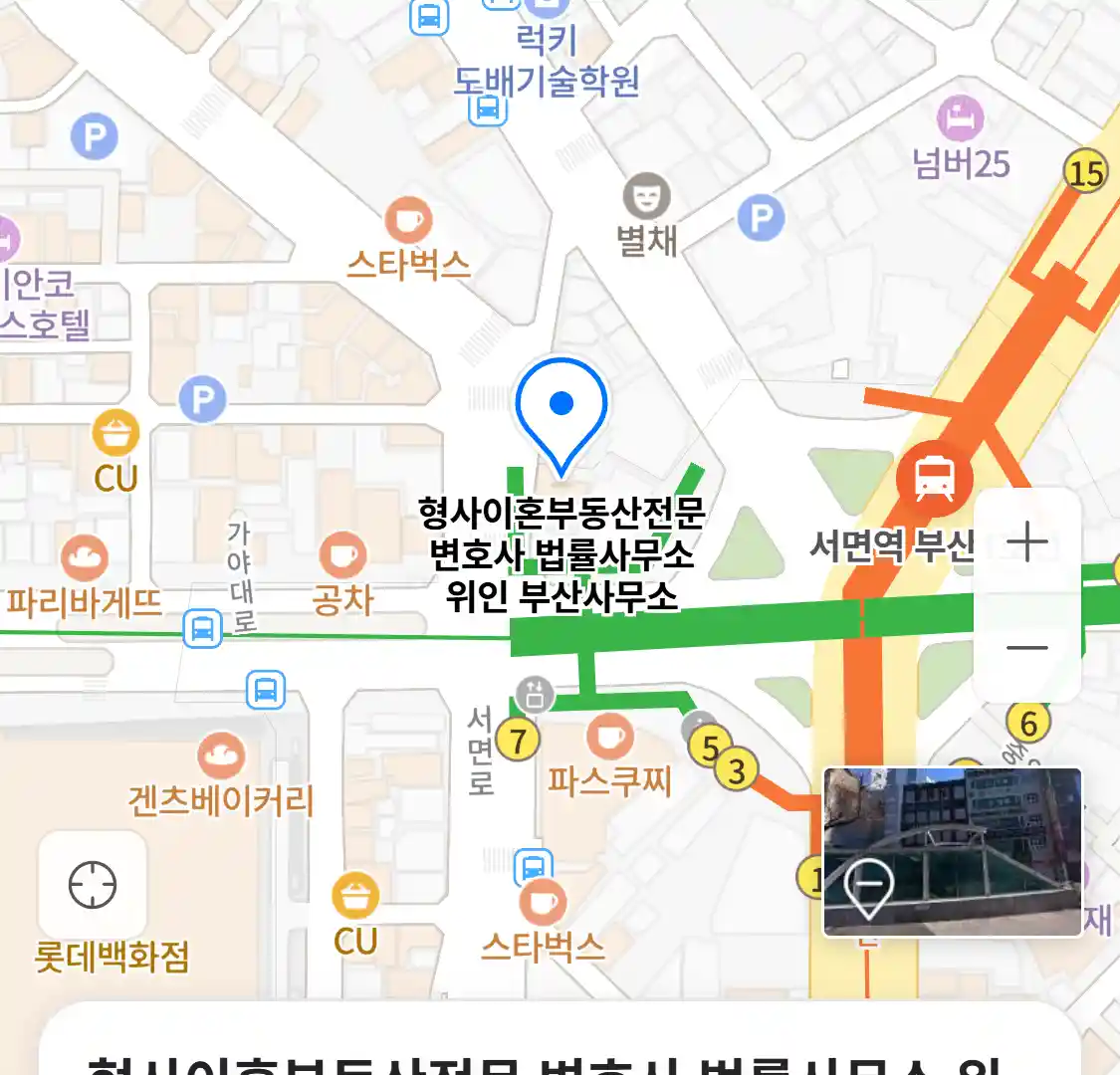This screenshot has height=1075, width=1120.
Task: Open the bus stop next to 가야대로
Action: click(202, 628)
